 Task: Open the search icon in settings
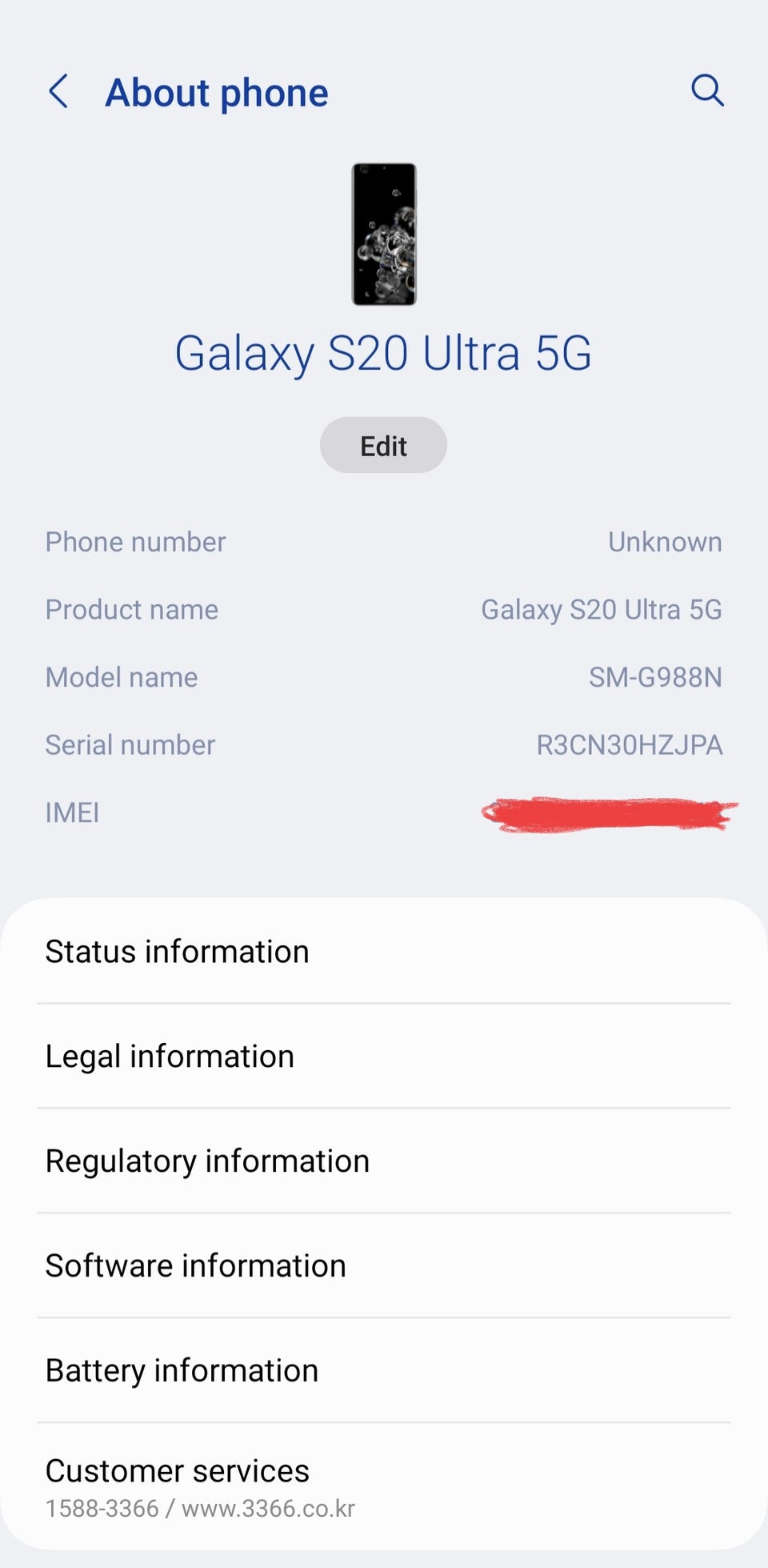pyautogui.click(x=707, y=90)
